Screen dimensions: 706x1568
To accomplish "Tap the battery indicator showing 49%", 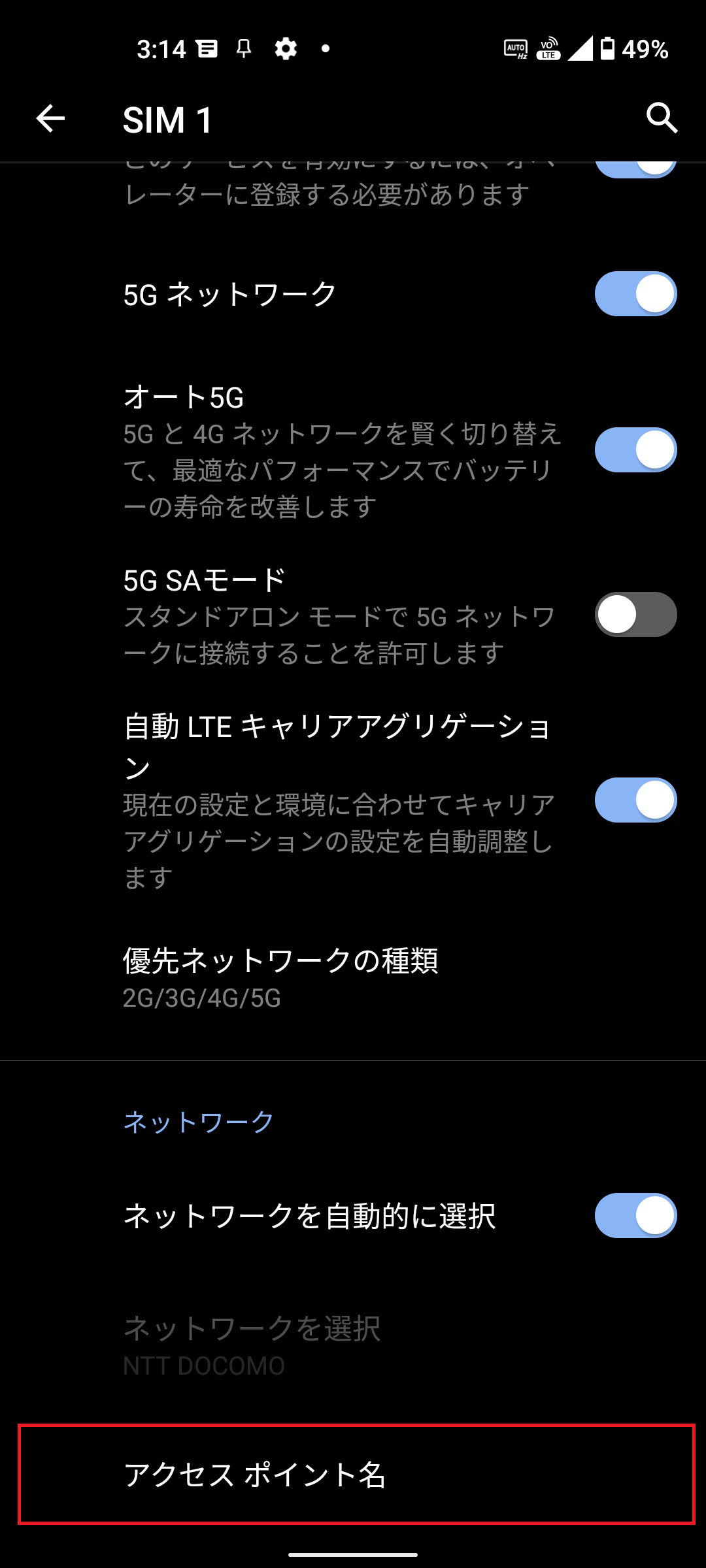I will pyautogui.click(x=626, y=48).
